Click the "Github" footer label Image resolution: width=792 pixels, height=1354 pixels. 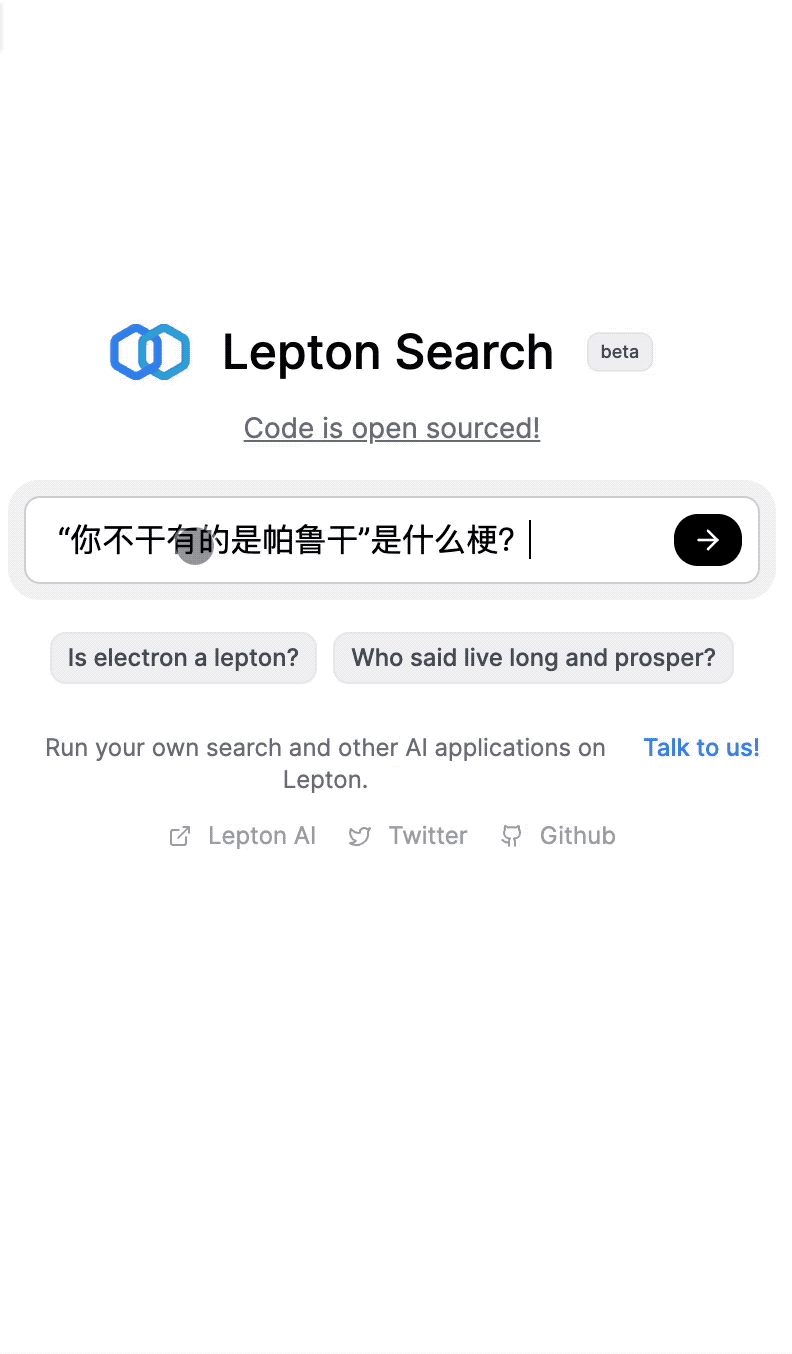577,835
